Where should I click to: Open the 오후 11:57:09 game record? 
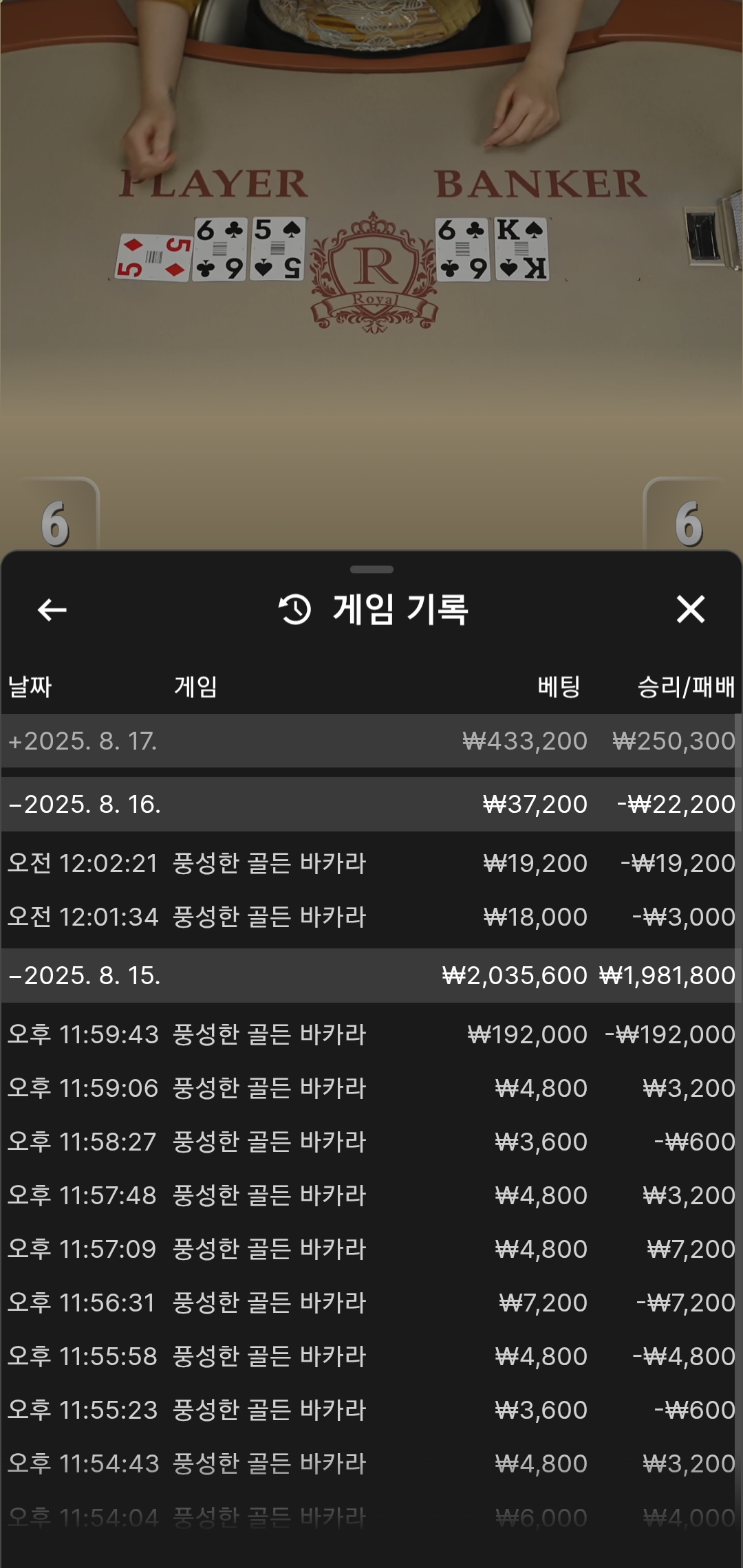(x=371, y=1249)
